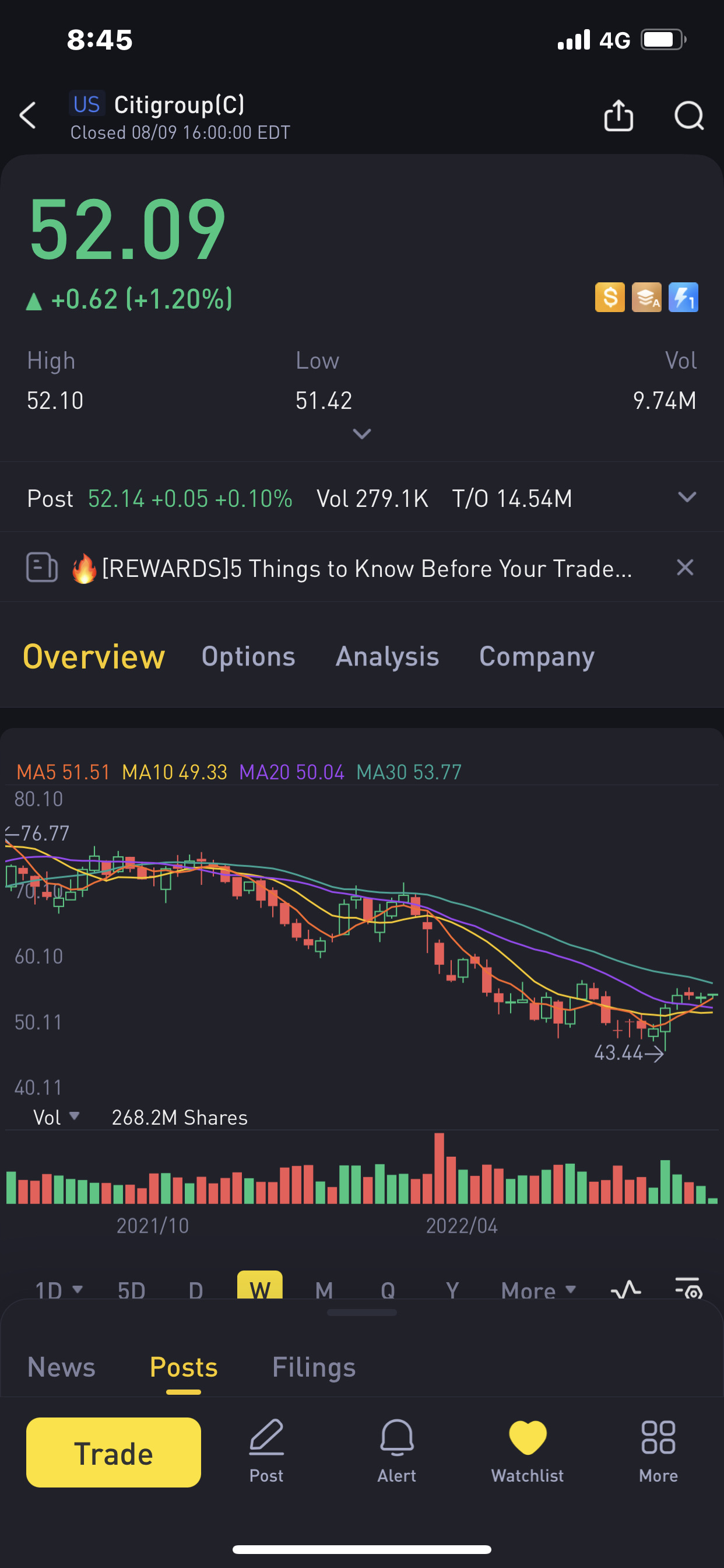The width and height of the screenshot is (724, 1568).
Task: Open the Vol indicator dropdown
Action: click(x=56, y=1118)
